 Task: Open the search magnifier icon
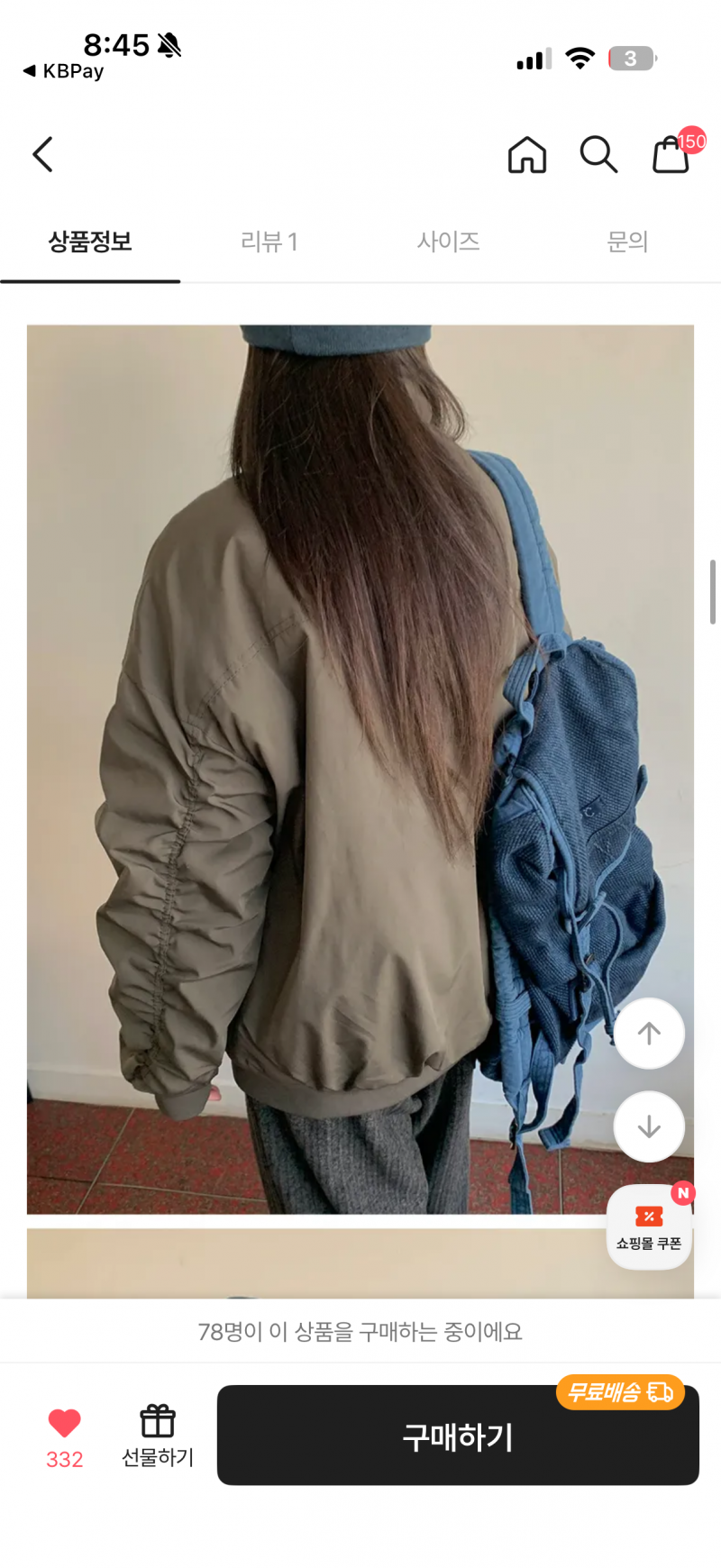[x=598, y=154]
